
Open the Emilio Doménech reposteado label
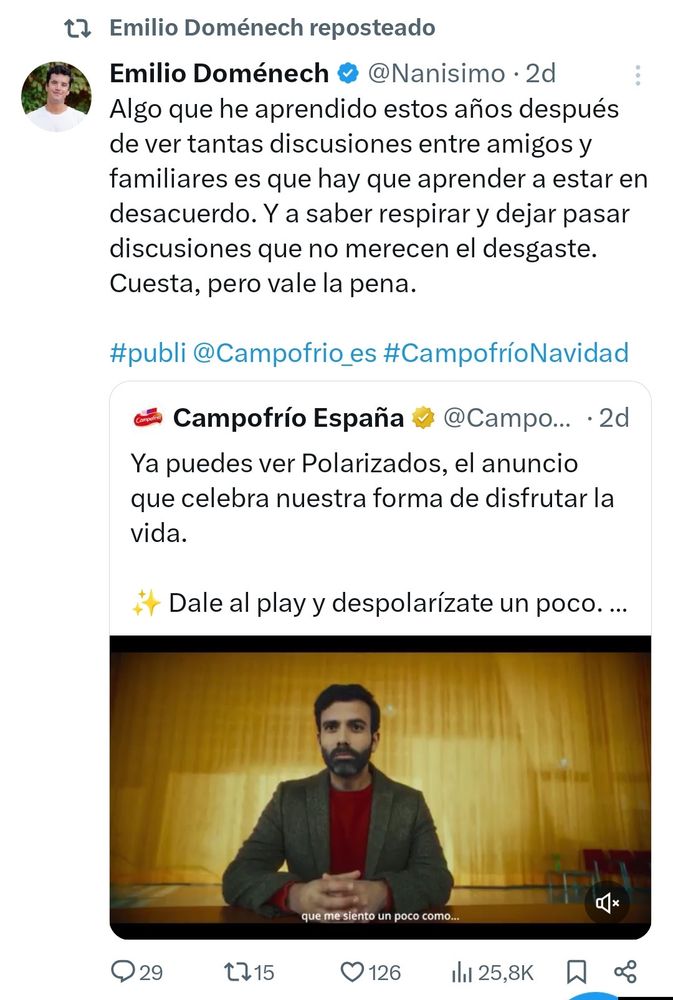pos(271,28)
